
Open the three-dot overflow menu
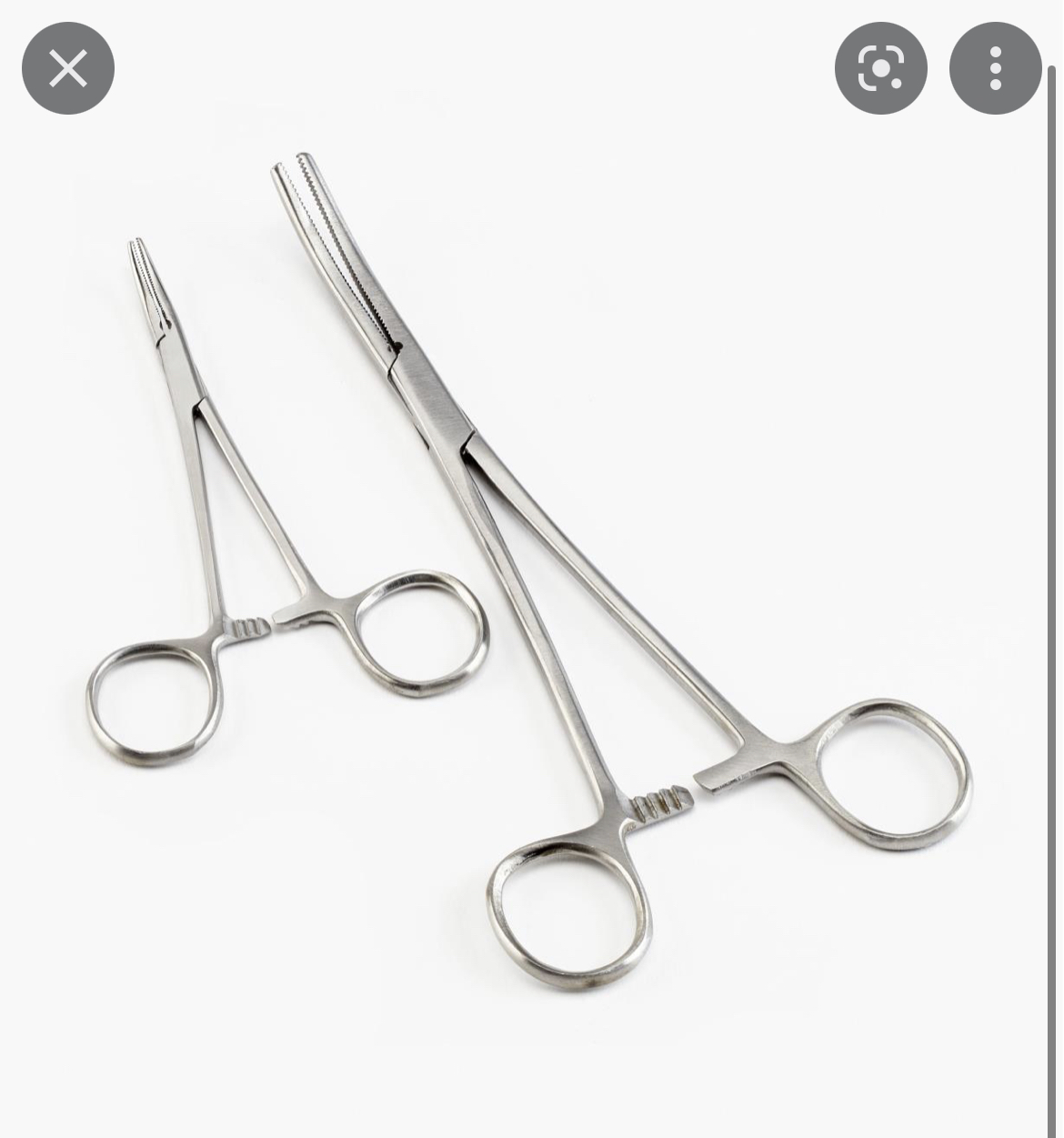point(995,68)
